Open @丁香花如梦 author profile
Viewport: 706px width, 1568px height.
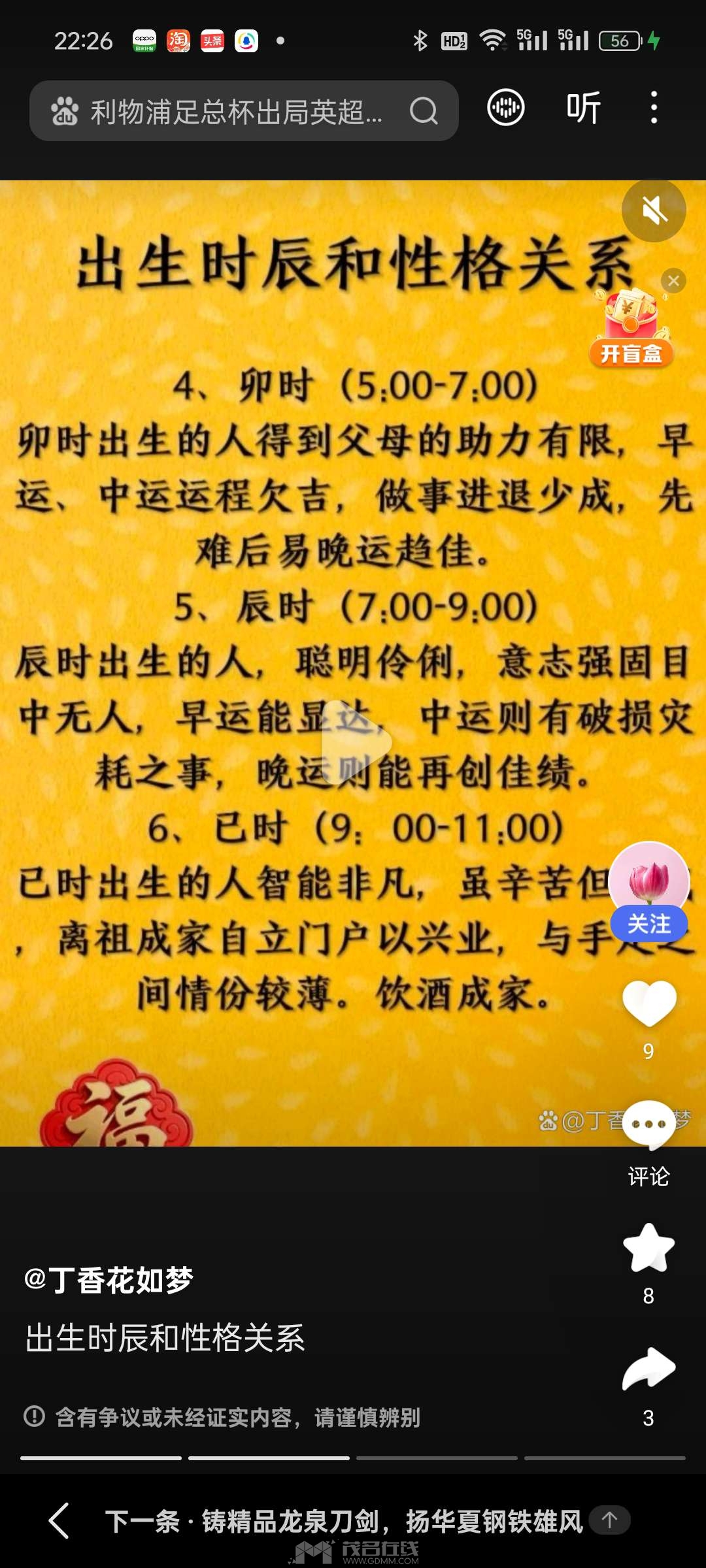109,1281
